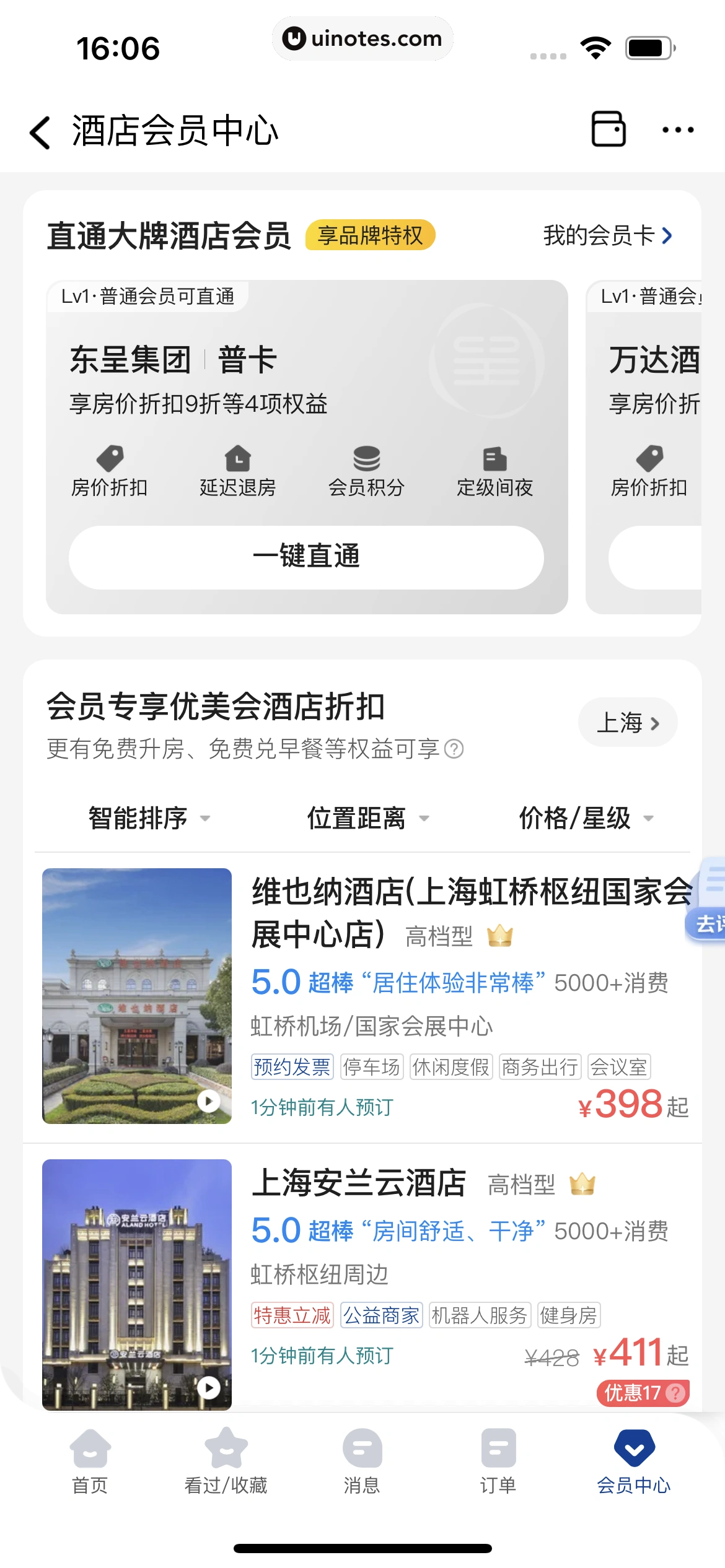The width and height of the screenshot is (725, 1568).
Task: Expand 智能排序 sorting dropdown
Action: pos(149,818)
